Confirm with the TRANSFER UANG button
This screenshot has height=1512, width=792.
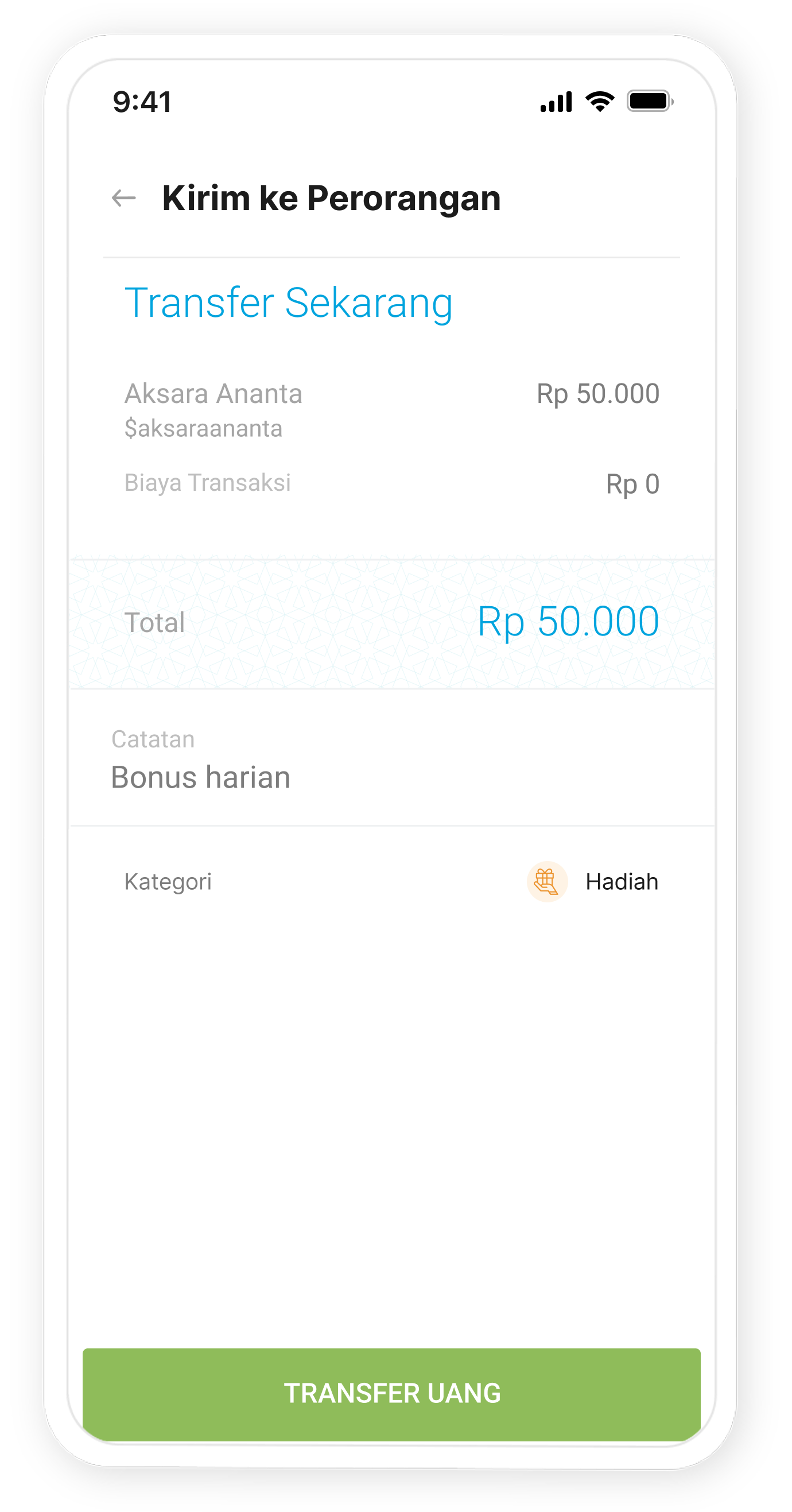pos(392,1393)
